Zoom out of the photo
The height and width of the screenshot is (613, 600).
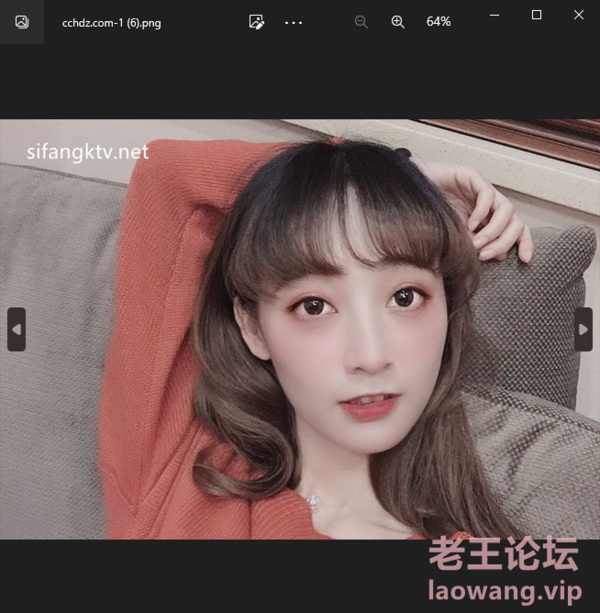pyautogui.click(x=361, y=22)
